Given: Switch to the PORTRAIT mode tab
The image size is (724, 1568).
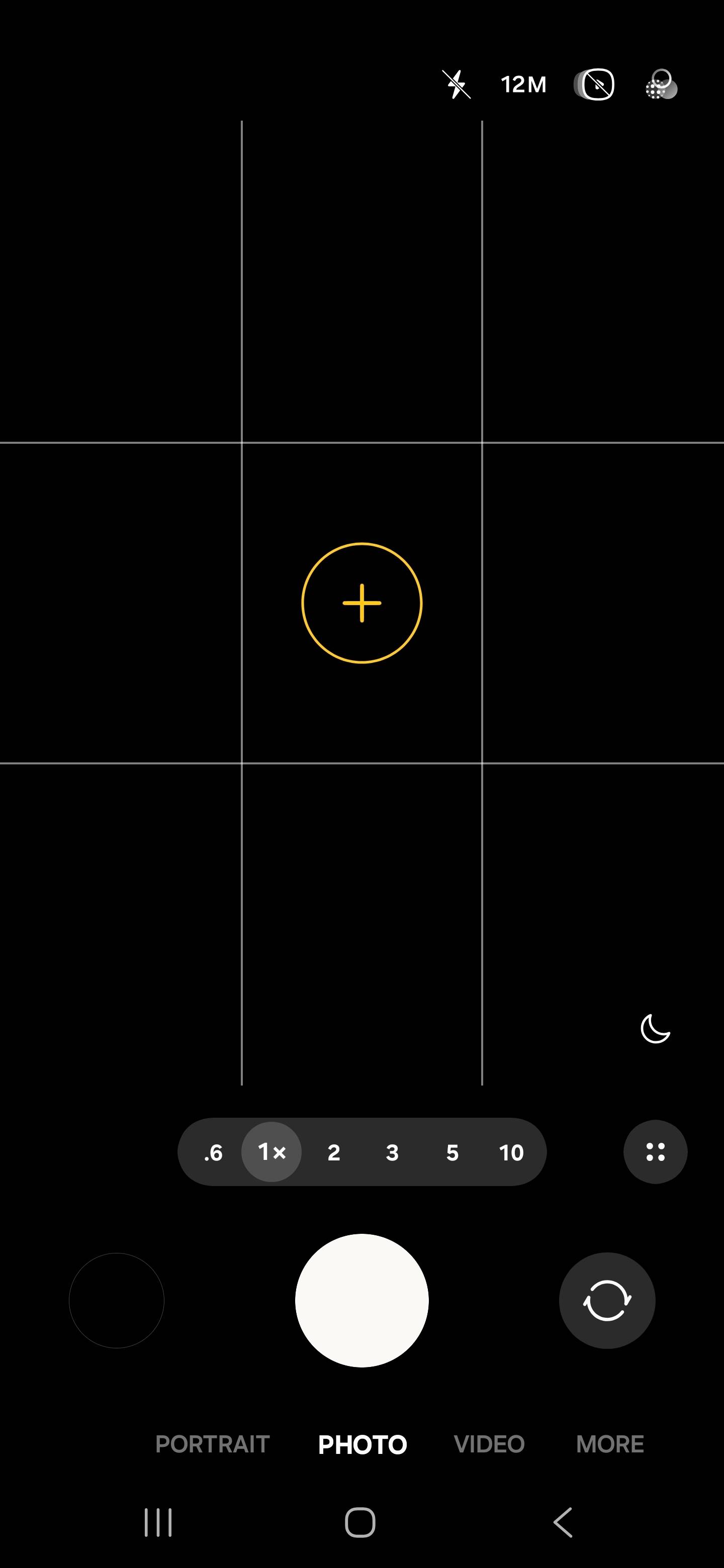Looking at the screenshot, I should [214, 1444].
